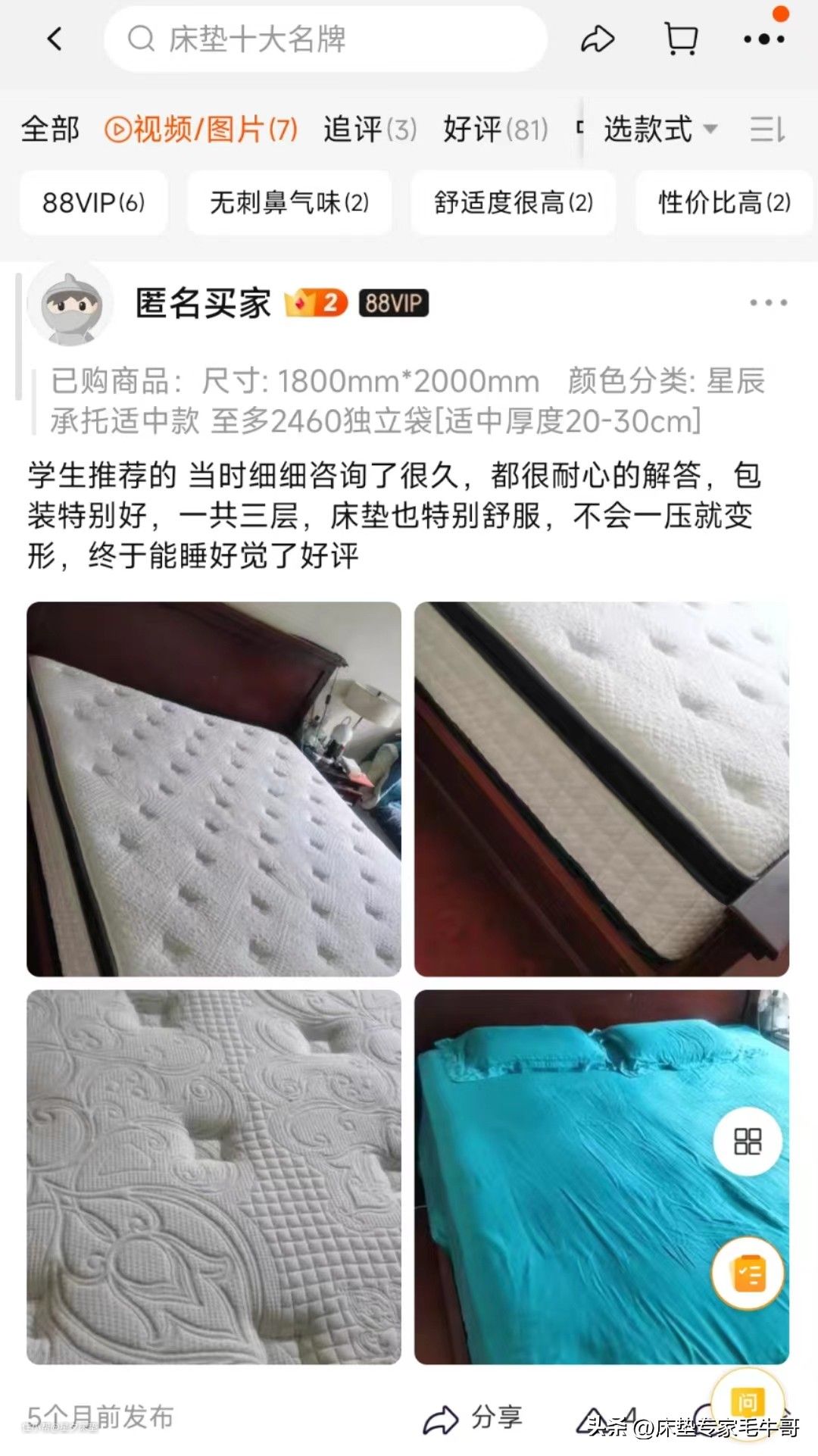The image size is (818, 1456).
Task: Filter reviews by 88VIP(6) chip
Action: coord(93,203)
